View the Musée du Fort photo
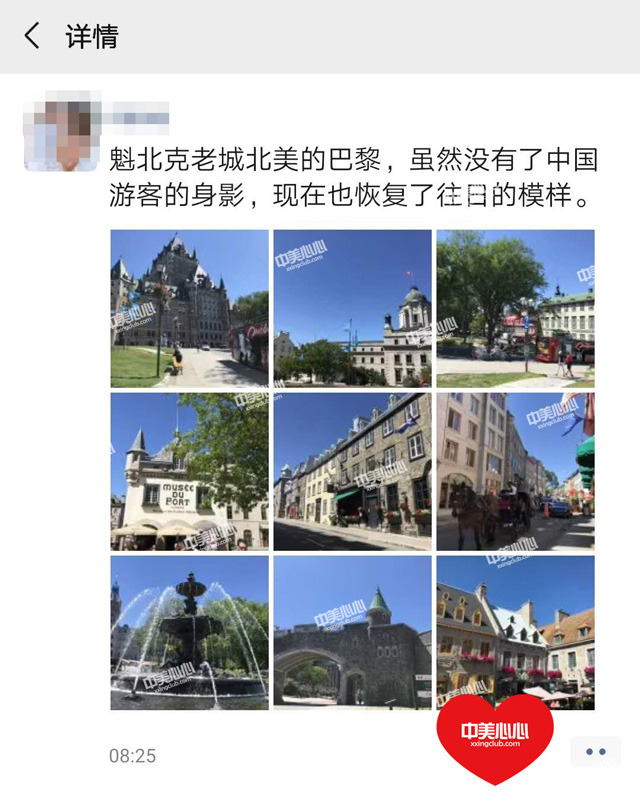The width and height of the screenshot is (640, 800). click(189, 471)
